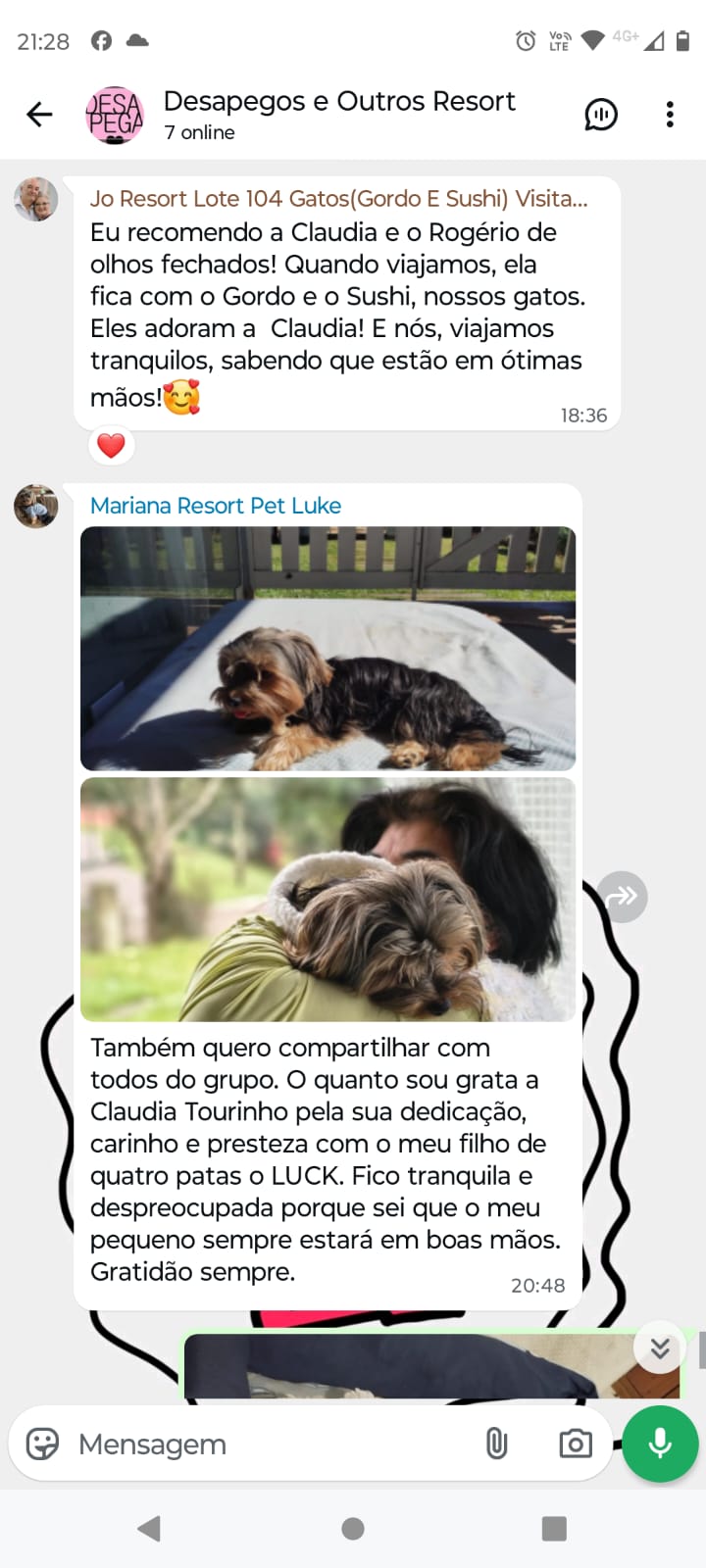
Task: Forward Mariana's photo message
Action: coord(623,897)
